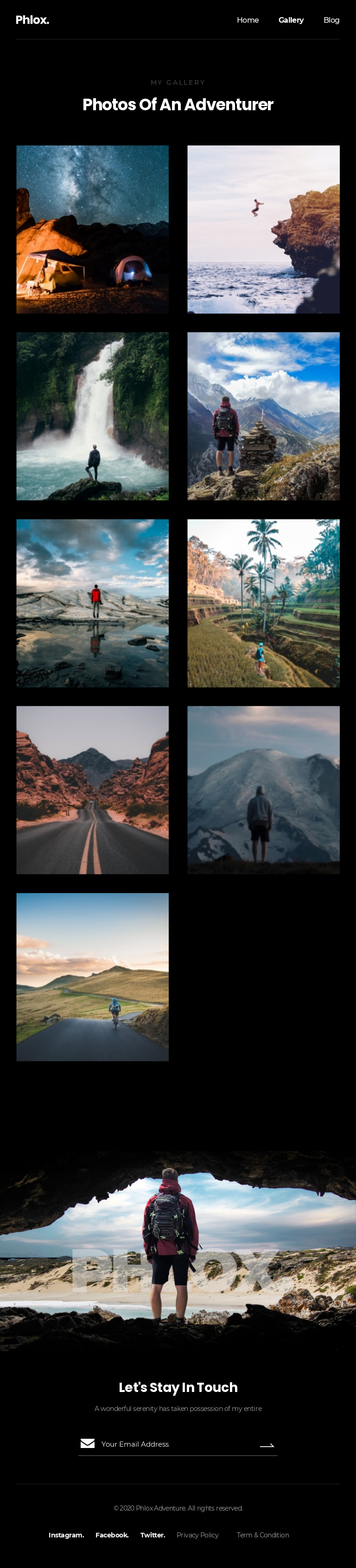View the waterfall photo
Viewport: 356px width, 1568px height.
pyautogui.click(x=93, y=416)
